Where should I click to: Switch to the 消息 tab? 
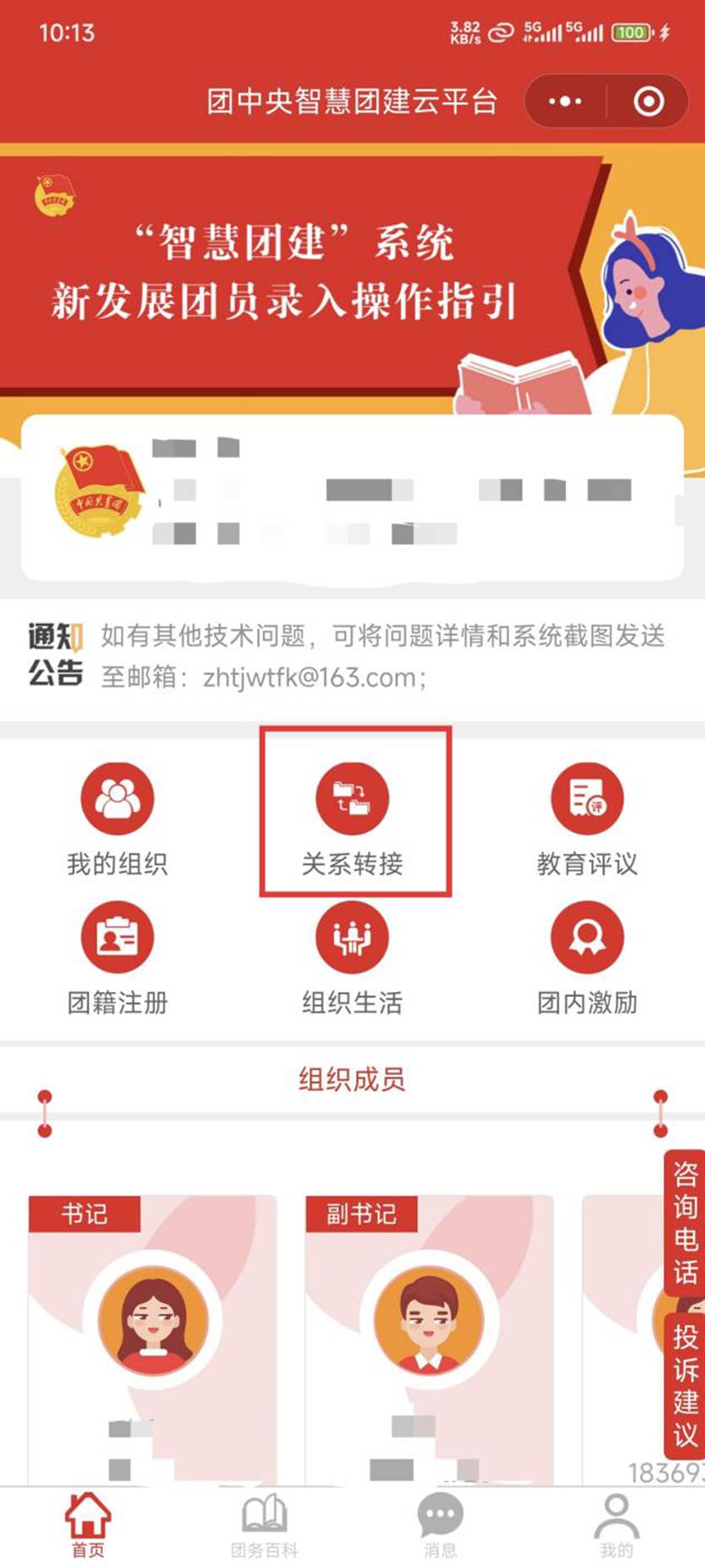pos(441,1524)
